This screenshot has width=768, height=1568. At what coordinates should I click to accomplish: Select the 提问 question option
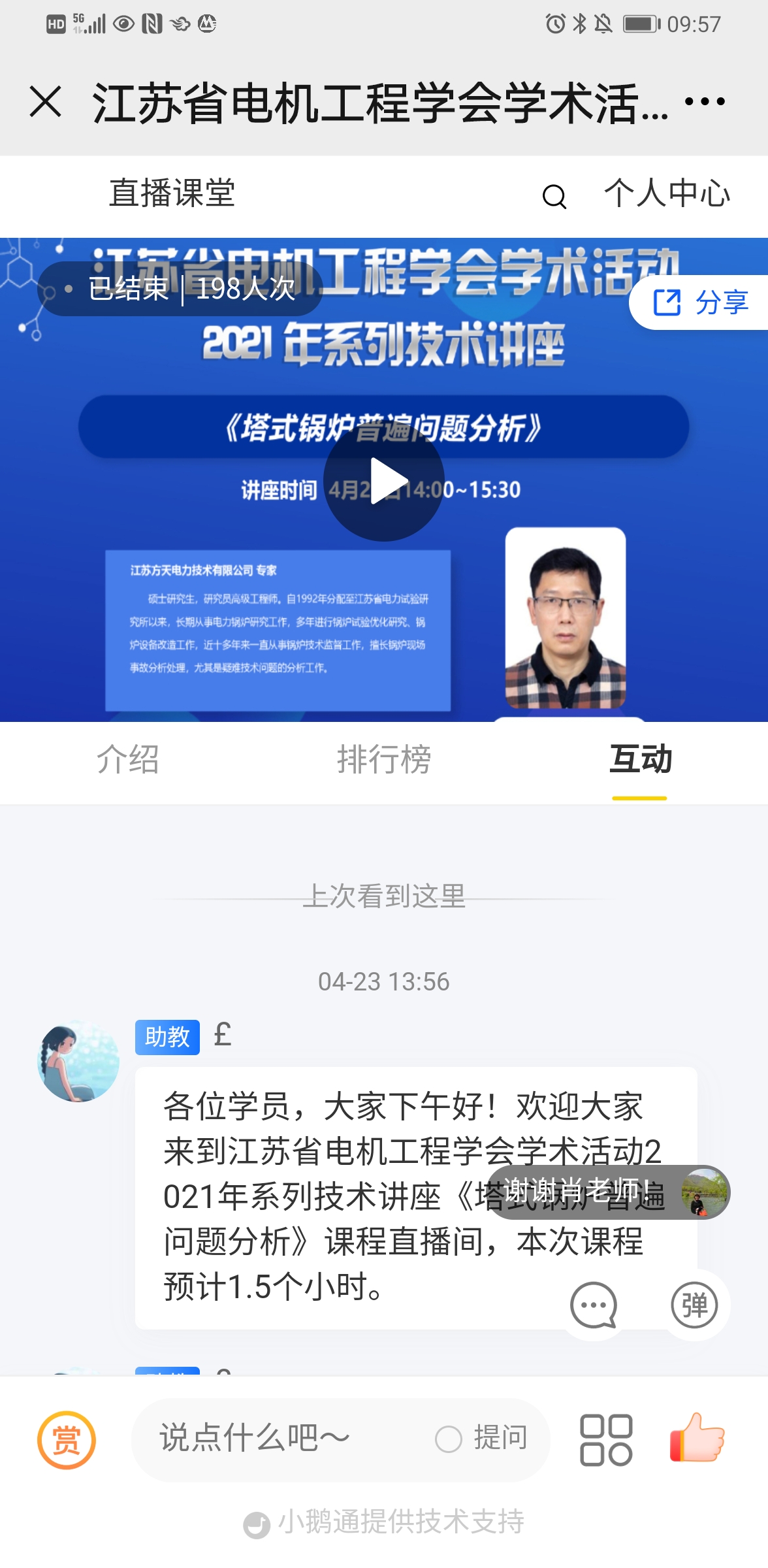[x=482, y=1439]
